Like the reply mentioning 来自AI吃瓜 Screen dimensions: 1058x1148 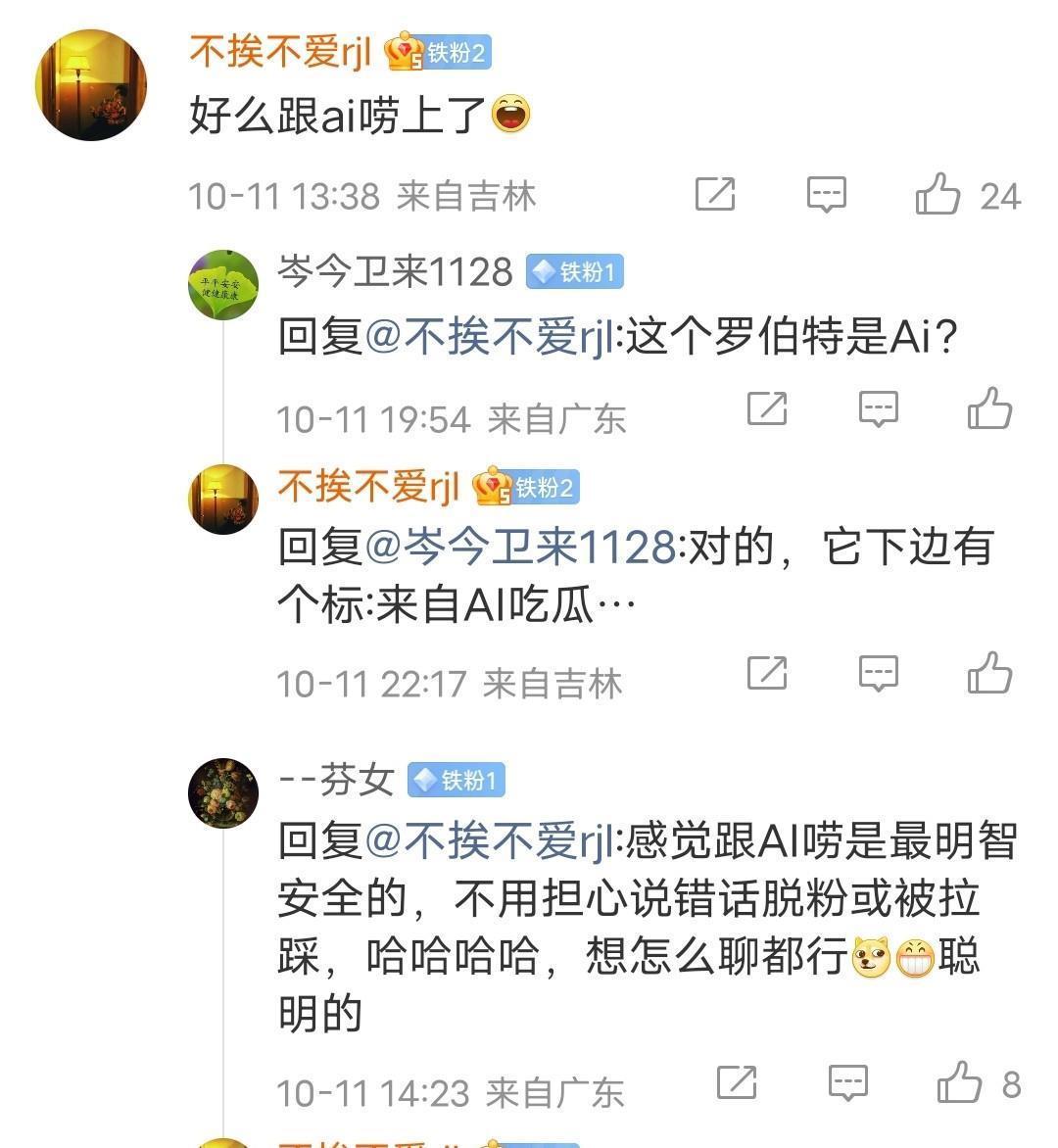tap(989, 673)
